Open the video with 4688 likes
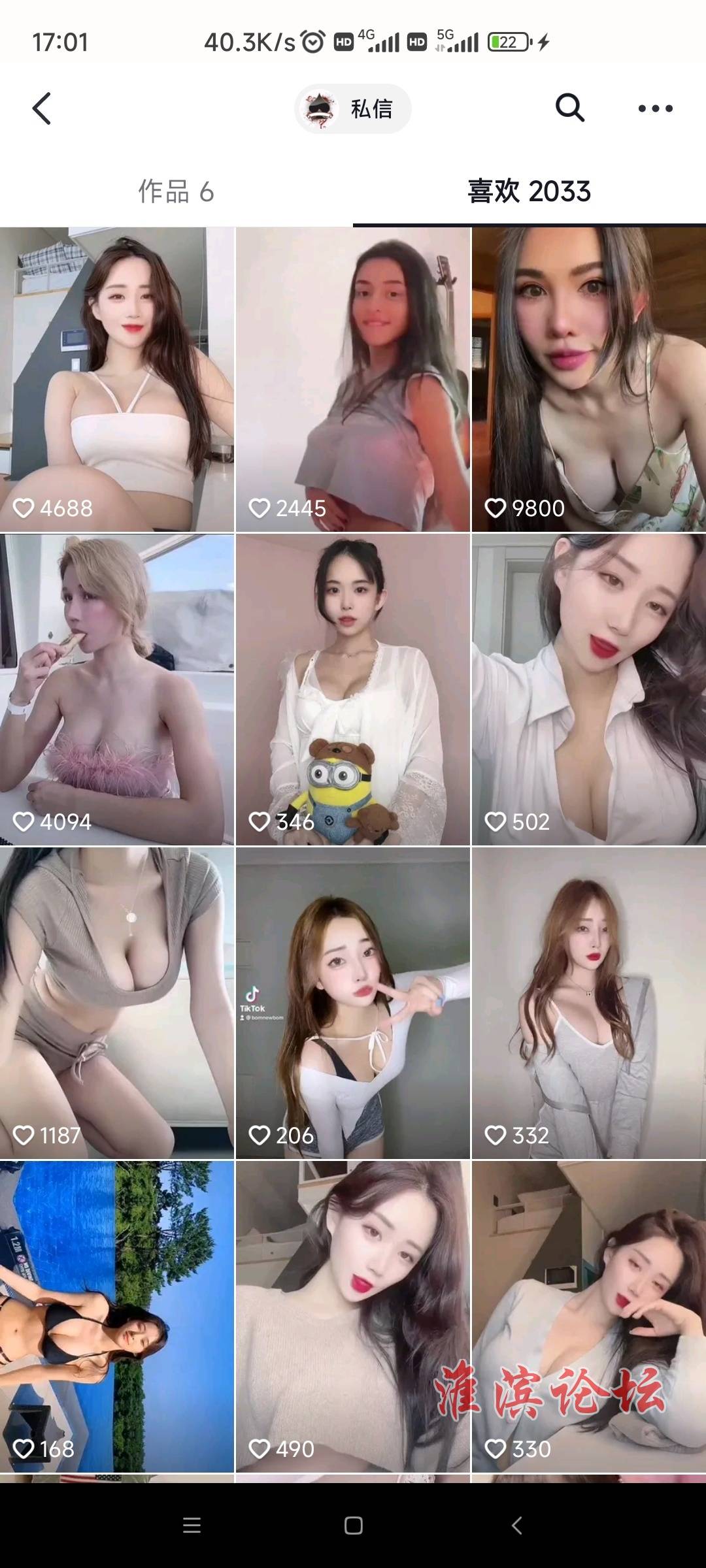Viewport: 706px width, 1568px height. [x=117, y=379]
